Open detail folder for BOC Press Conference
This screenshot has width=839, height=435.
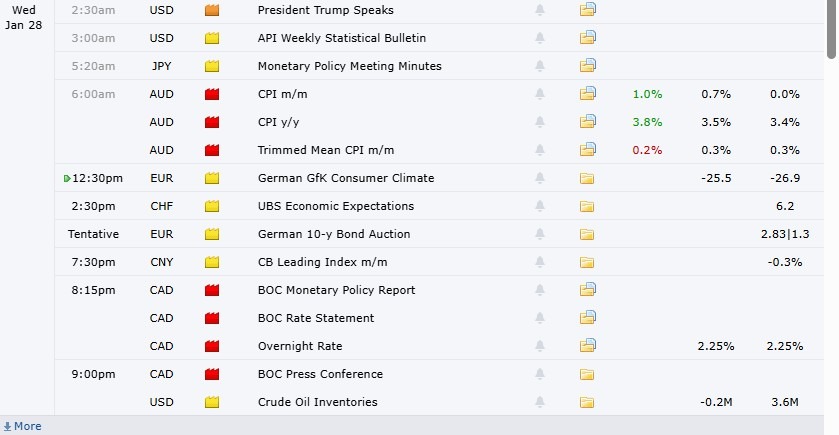(x=587, y=374)
